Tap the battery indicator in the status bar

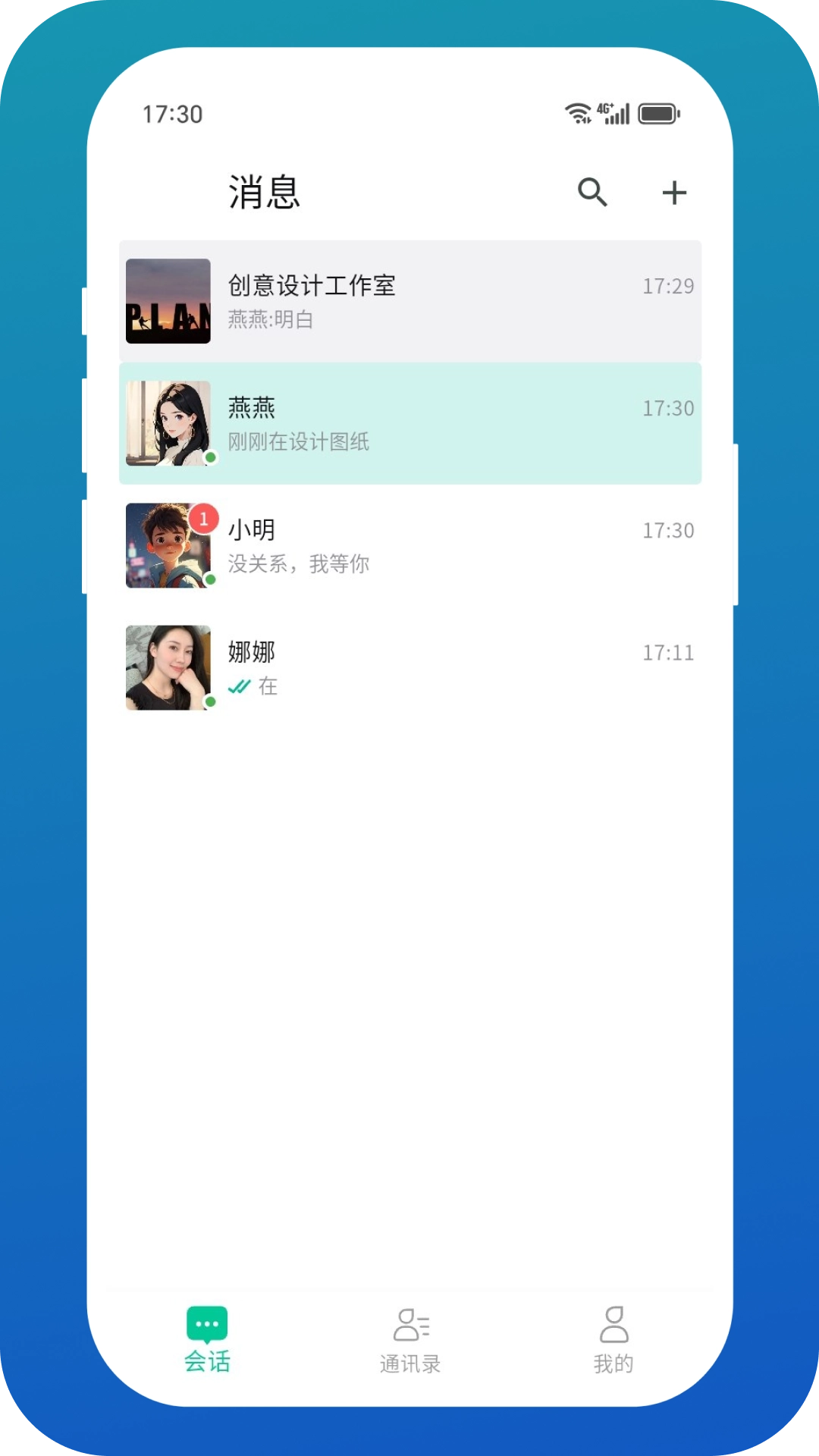click(x=658, y=114)
